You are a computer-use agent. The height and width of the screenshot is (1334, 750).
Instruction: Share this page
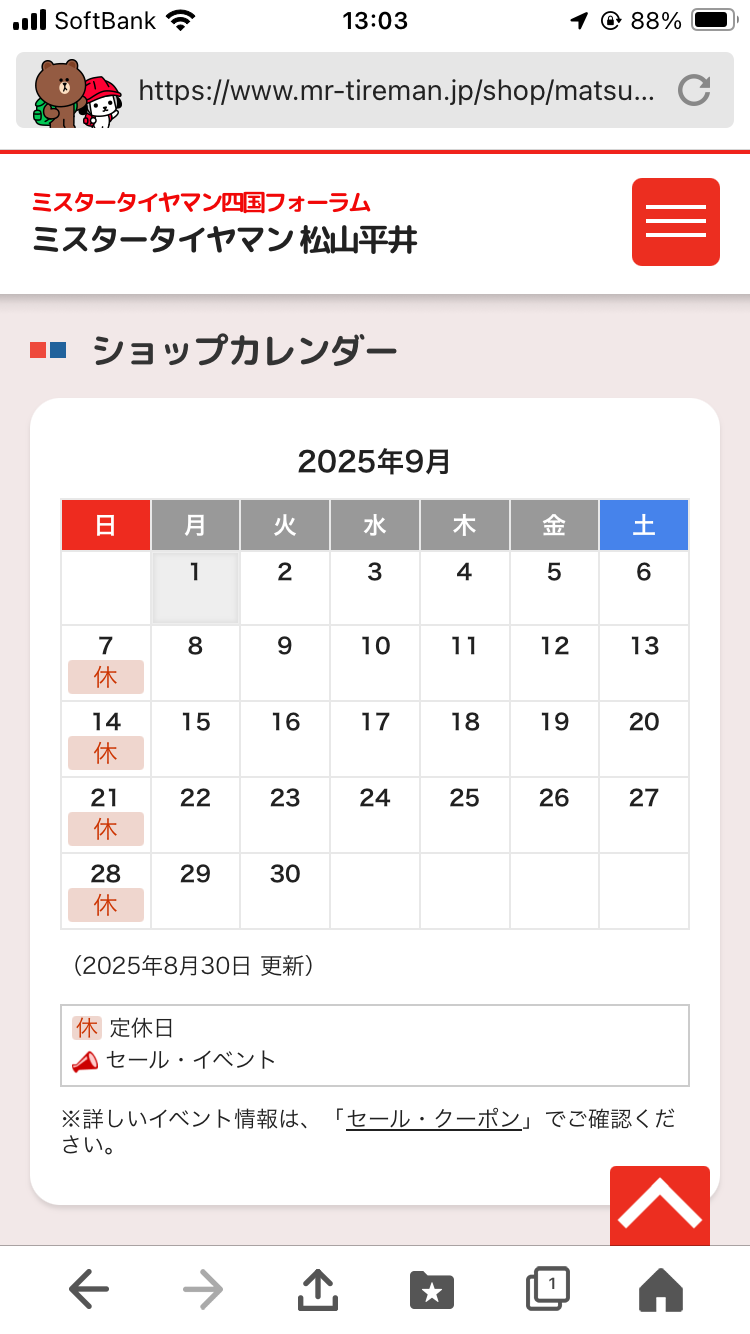[318, 1289]
